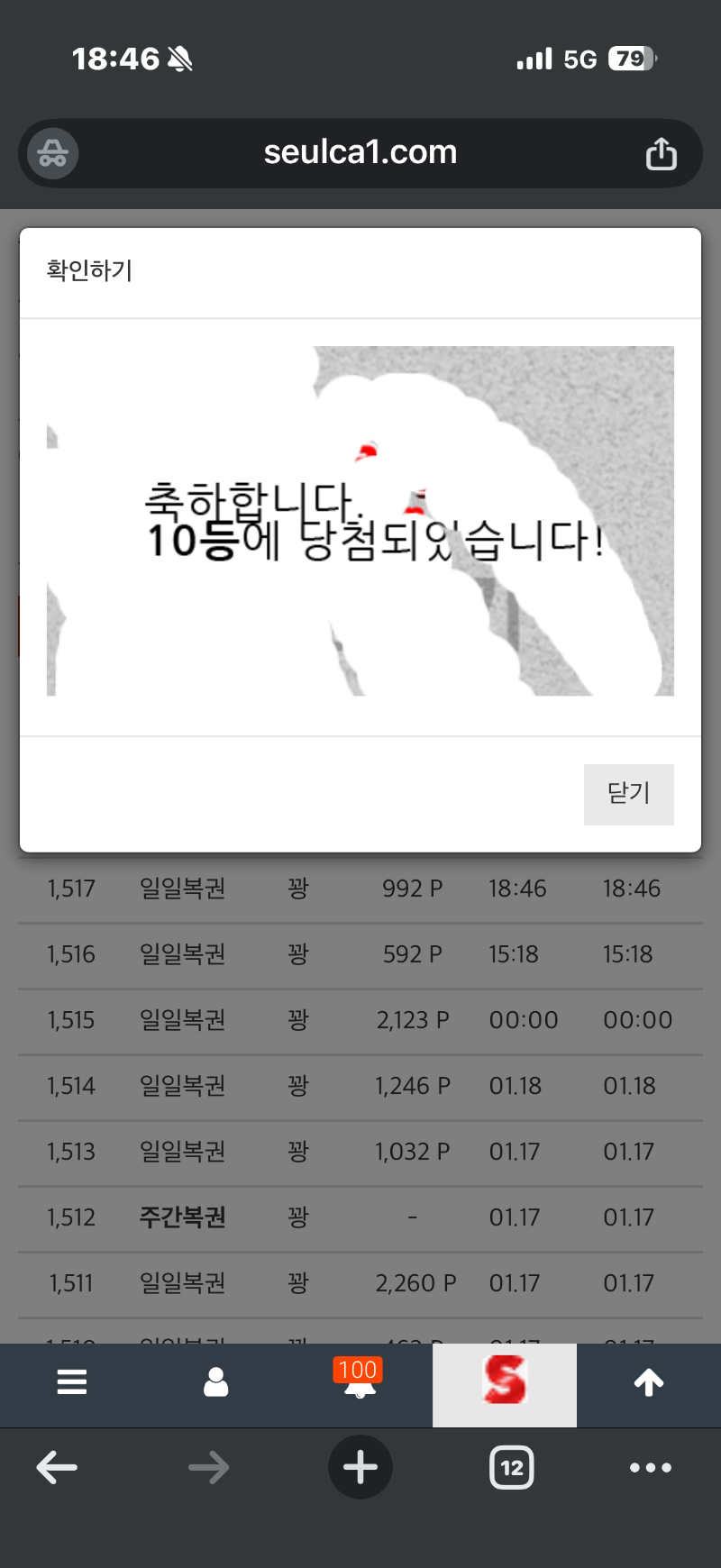Open the site hamburger menu

pyautogui.click(x=72, y=1381)
